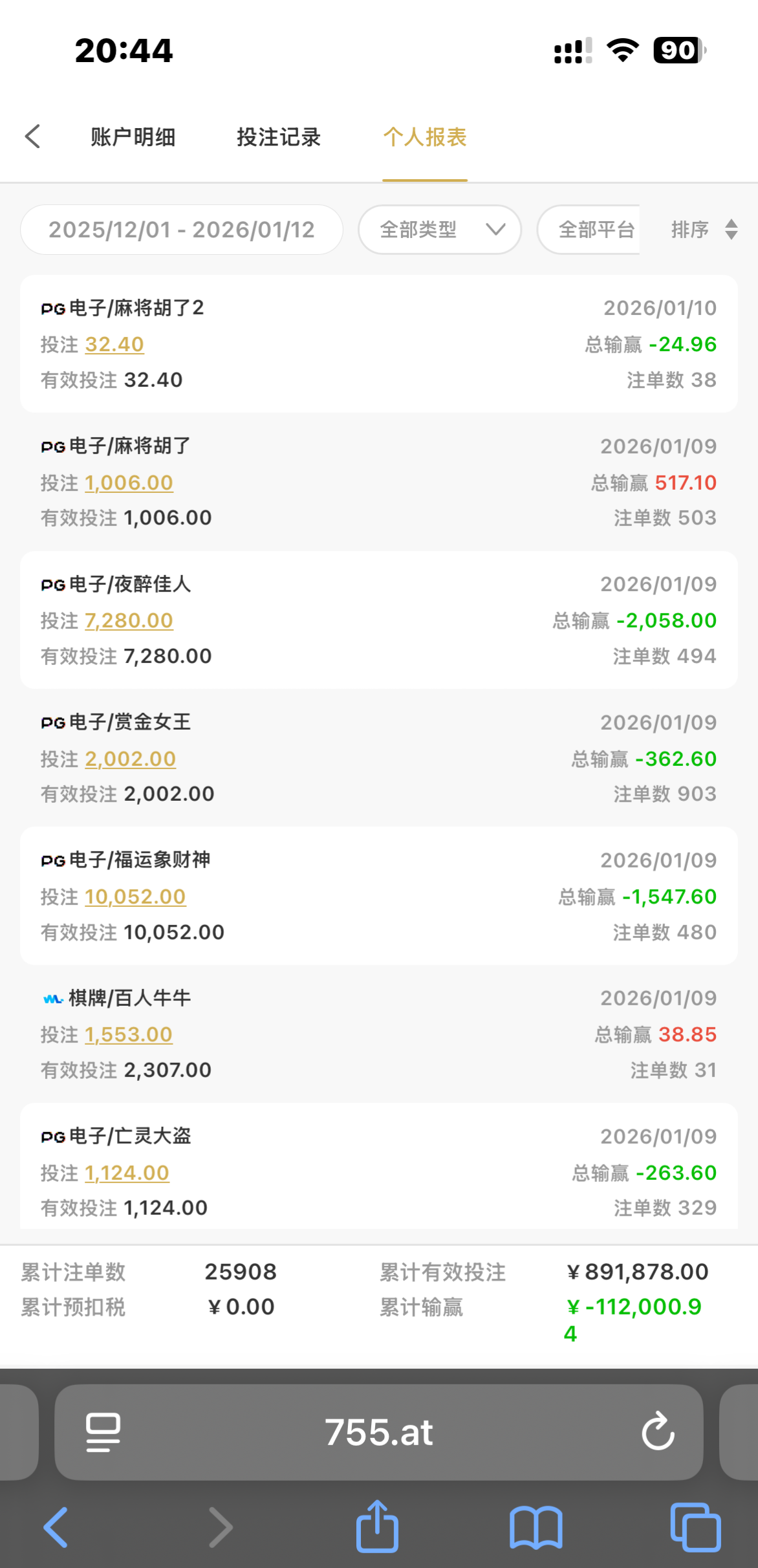The image size is (758, 1568).
Task: Open the 2025/12/01 - 2026/01/12 date range picker
Action: (182, 230)
